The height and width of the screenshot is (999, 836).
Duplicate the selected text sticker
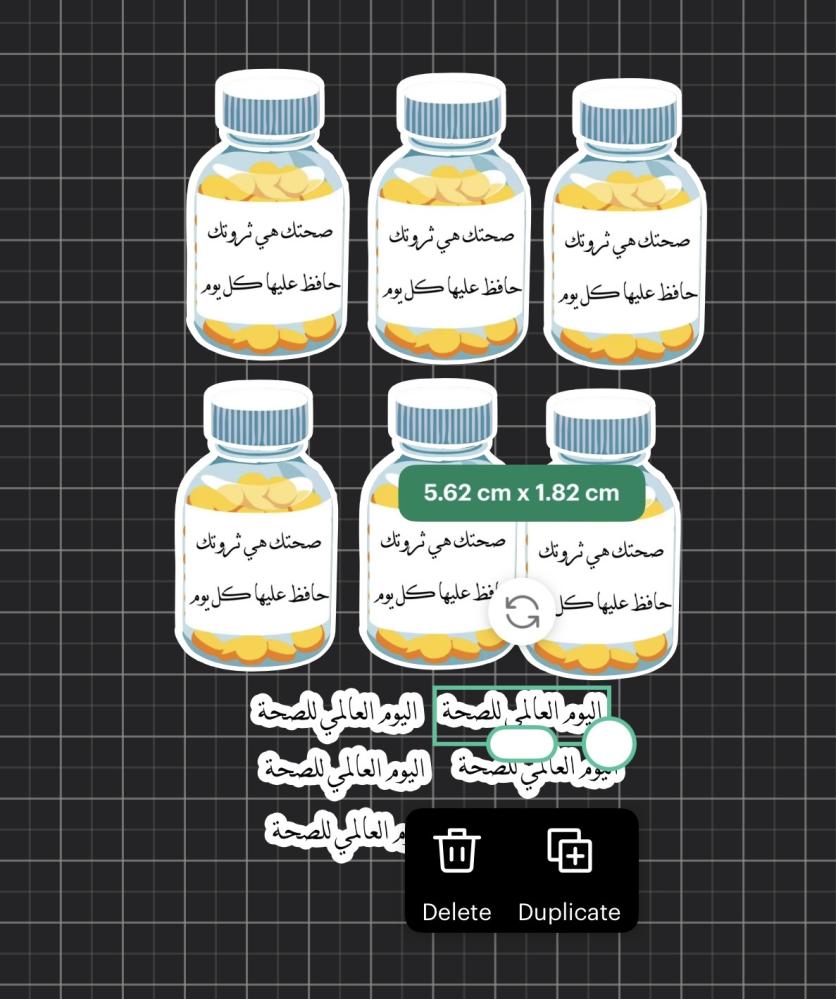(569, 872)
